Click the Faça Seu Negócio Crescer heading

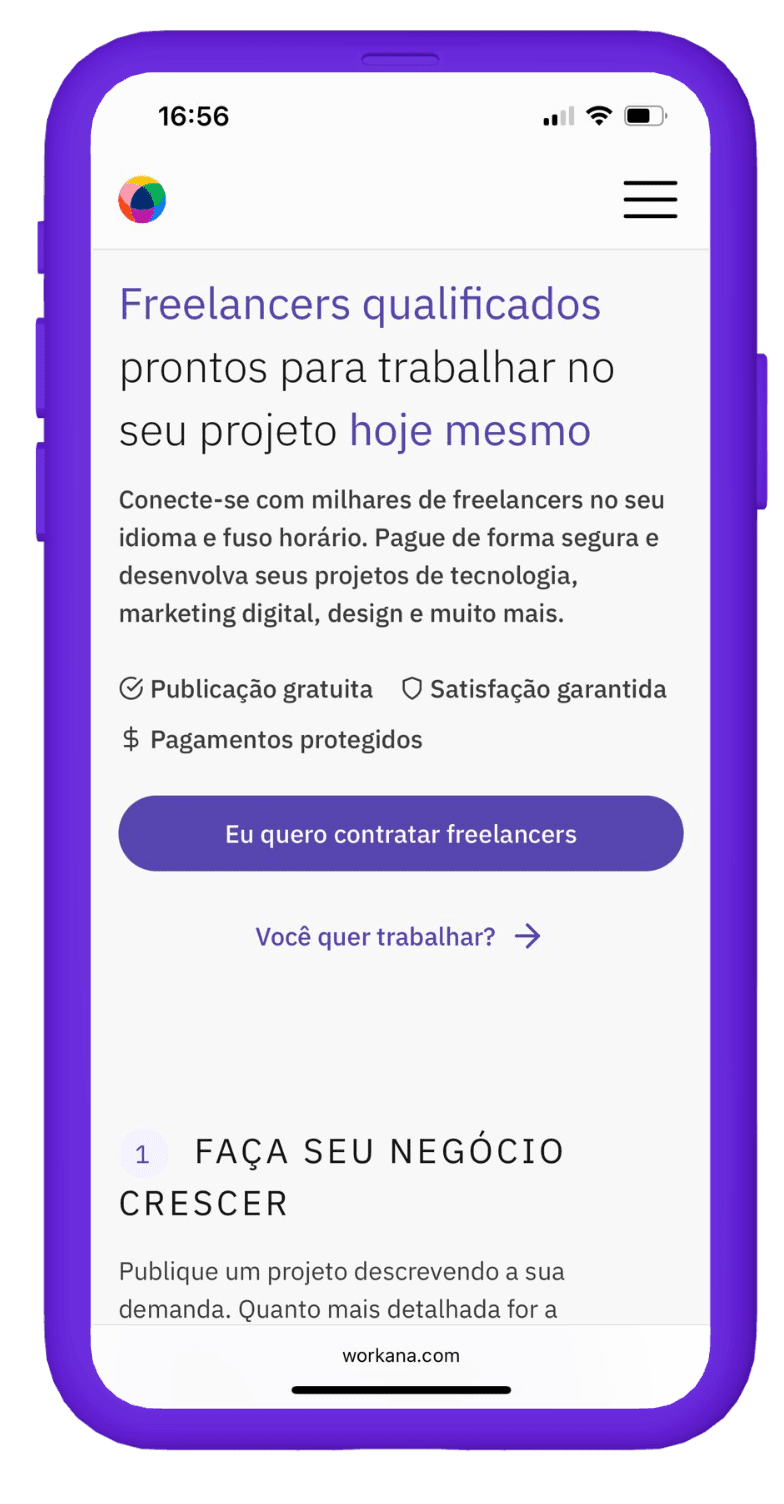point(340,1175)
